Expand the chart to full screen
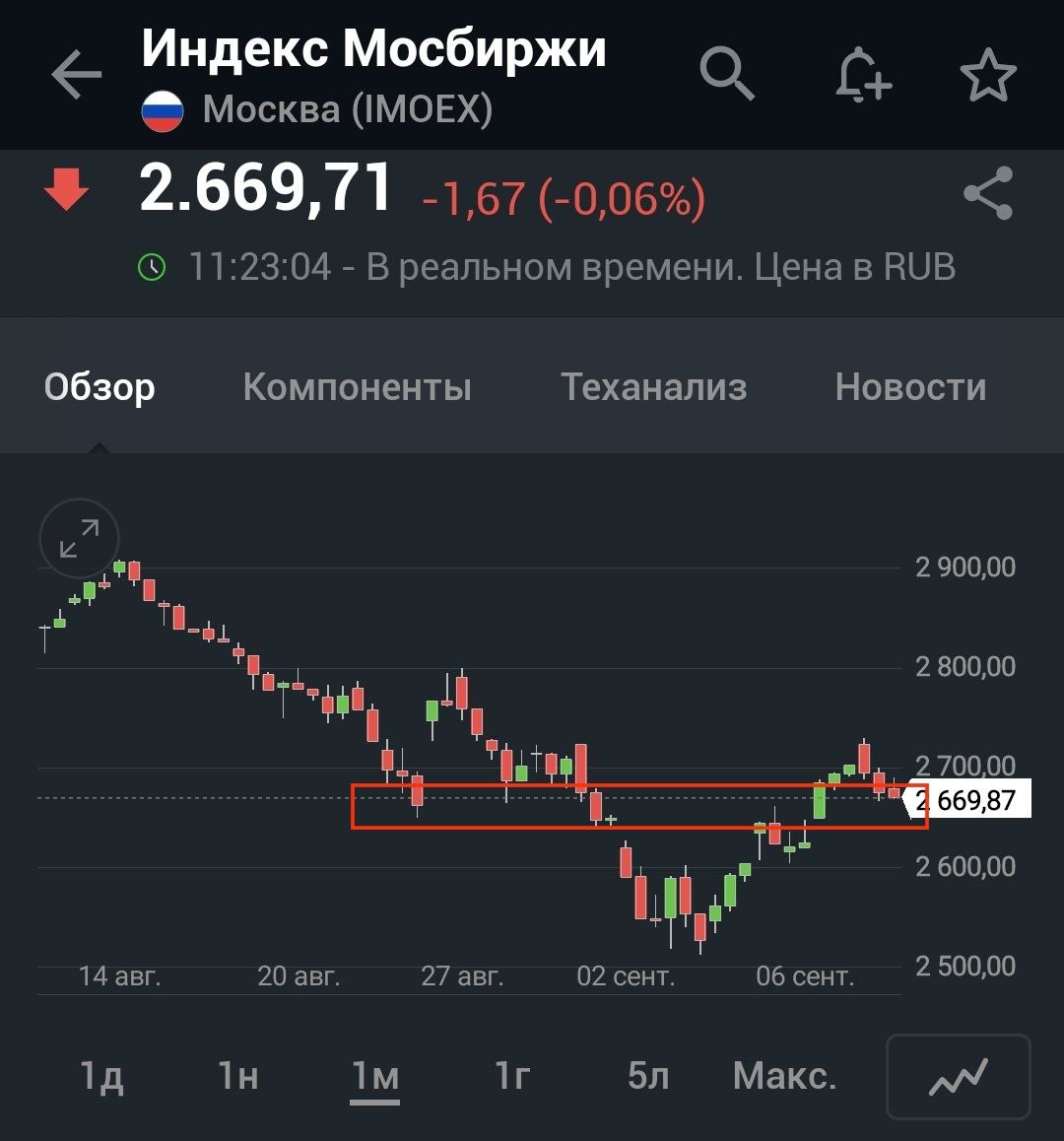1064x1141 pixels. click(80, 539)
